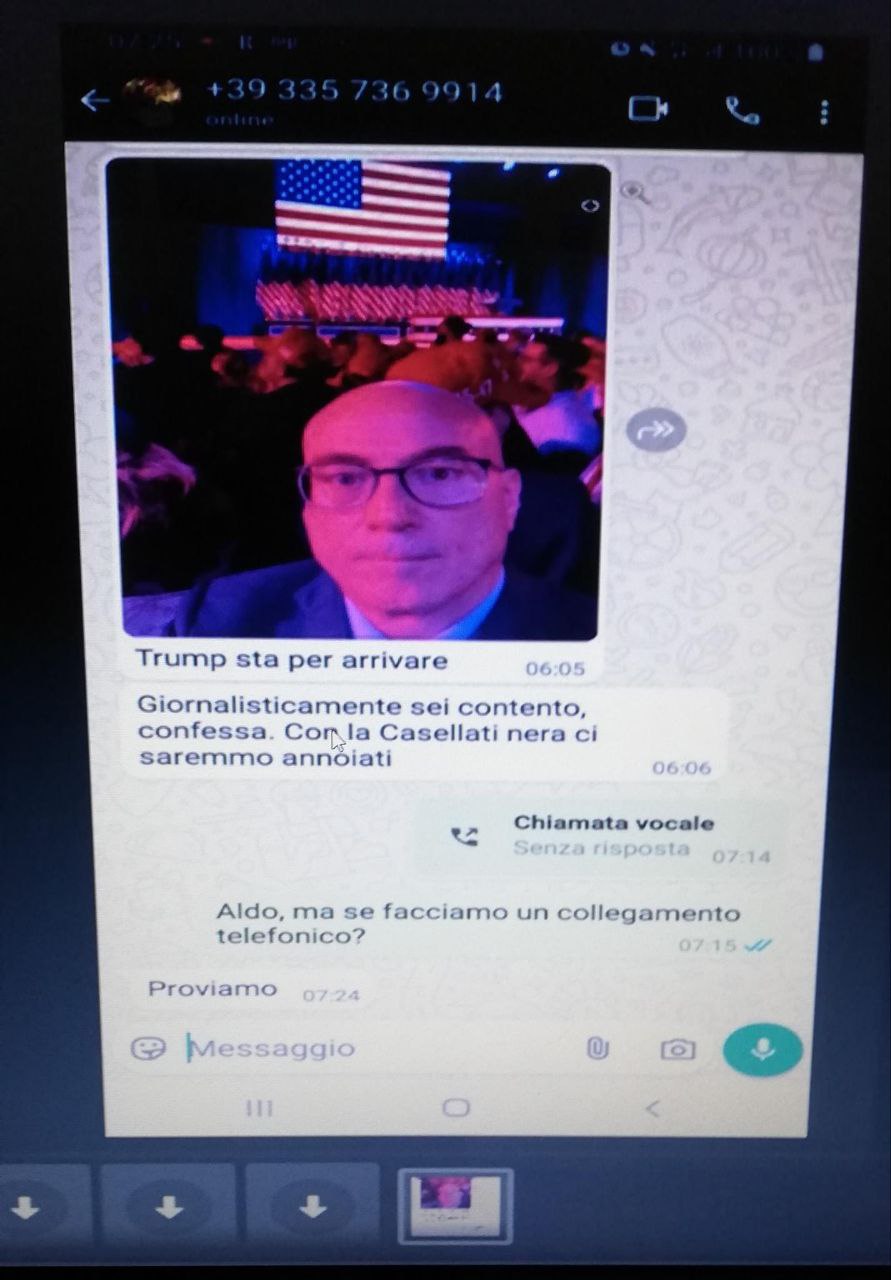Attach a file with the paperclip
891x1280 pixels.
(x=597, y=1048)
